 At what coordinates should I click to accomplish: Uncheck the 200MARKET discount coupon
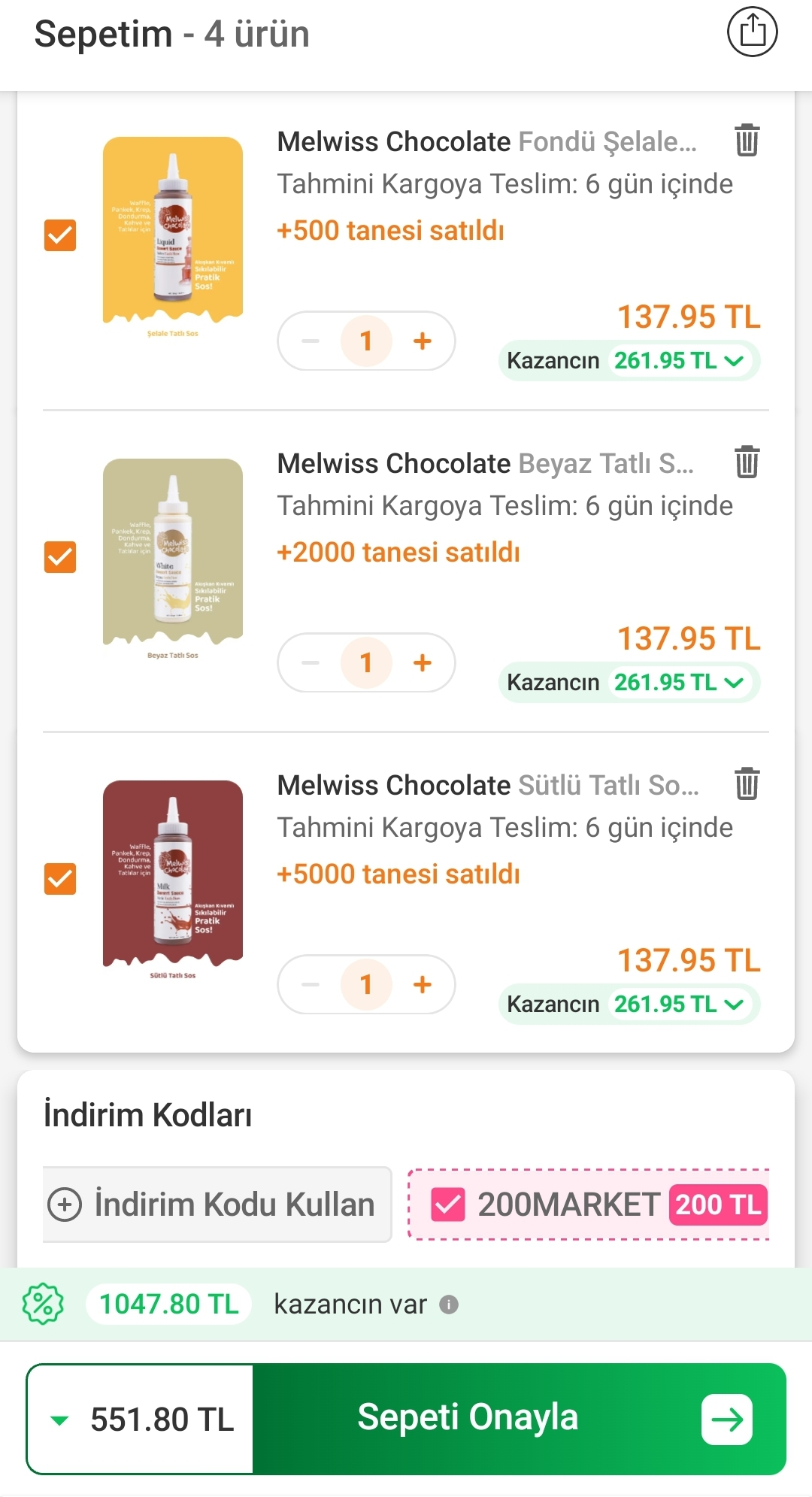point(448,1205)
